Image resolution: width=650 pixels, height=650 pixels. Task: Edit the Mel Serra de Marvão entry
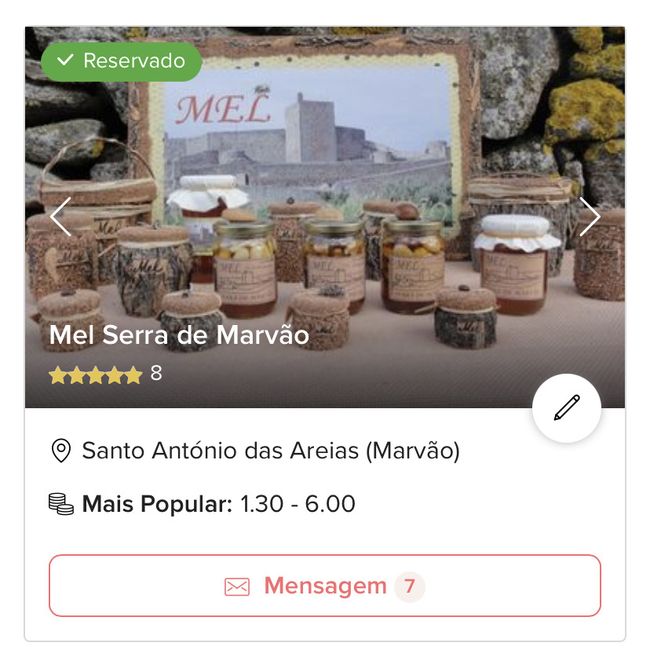pyautogui.click(x=566, y=408)
